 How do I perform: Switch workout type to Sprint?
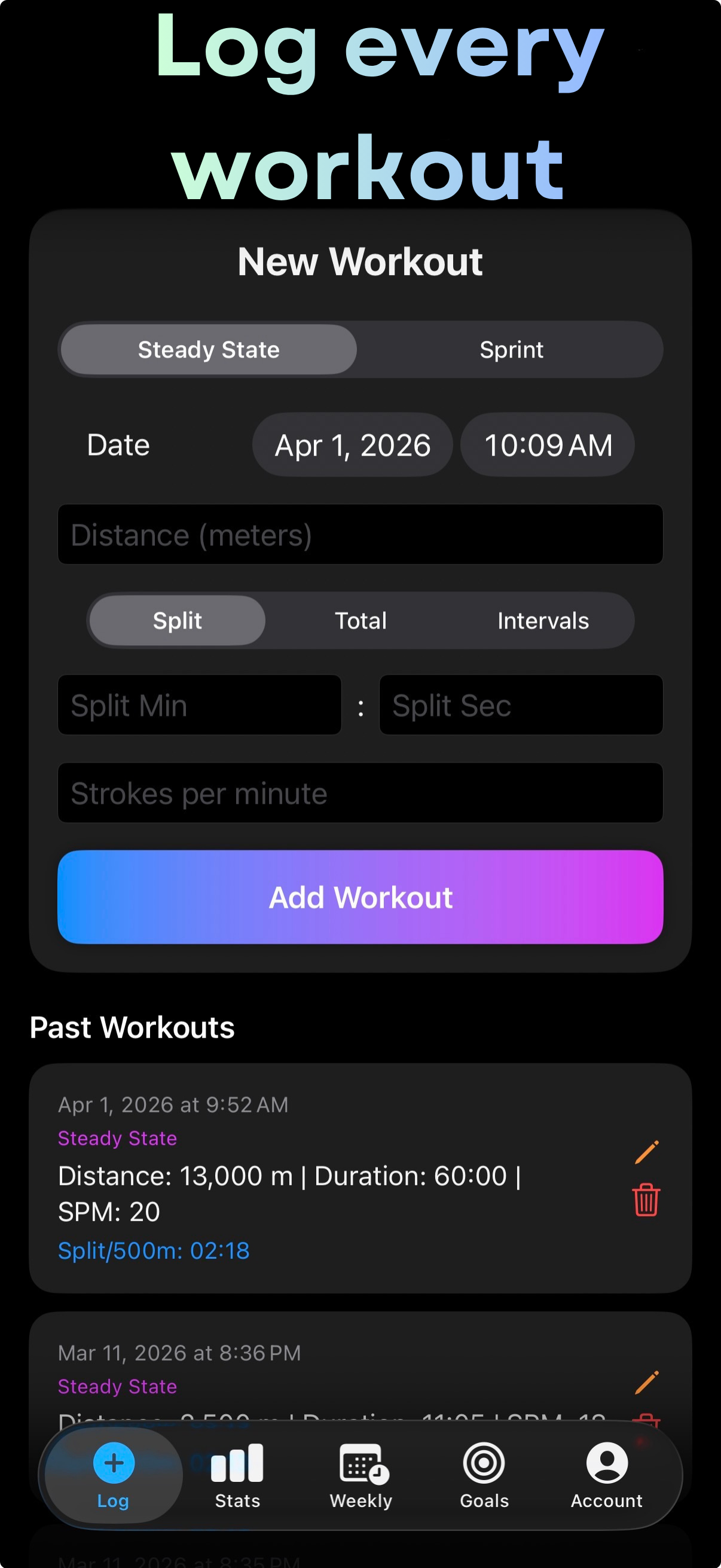point(511,349)
